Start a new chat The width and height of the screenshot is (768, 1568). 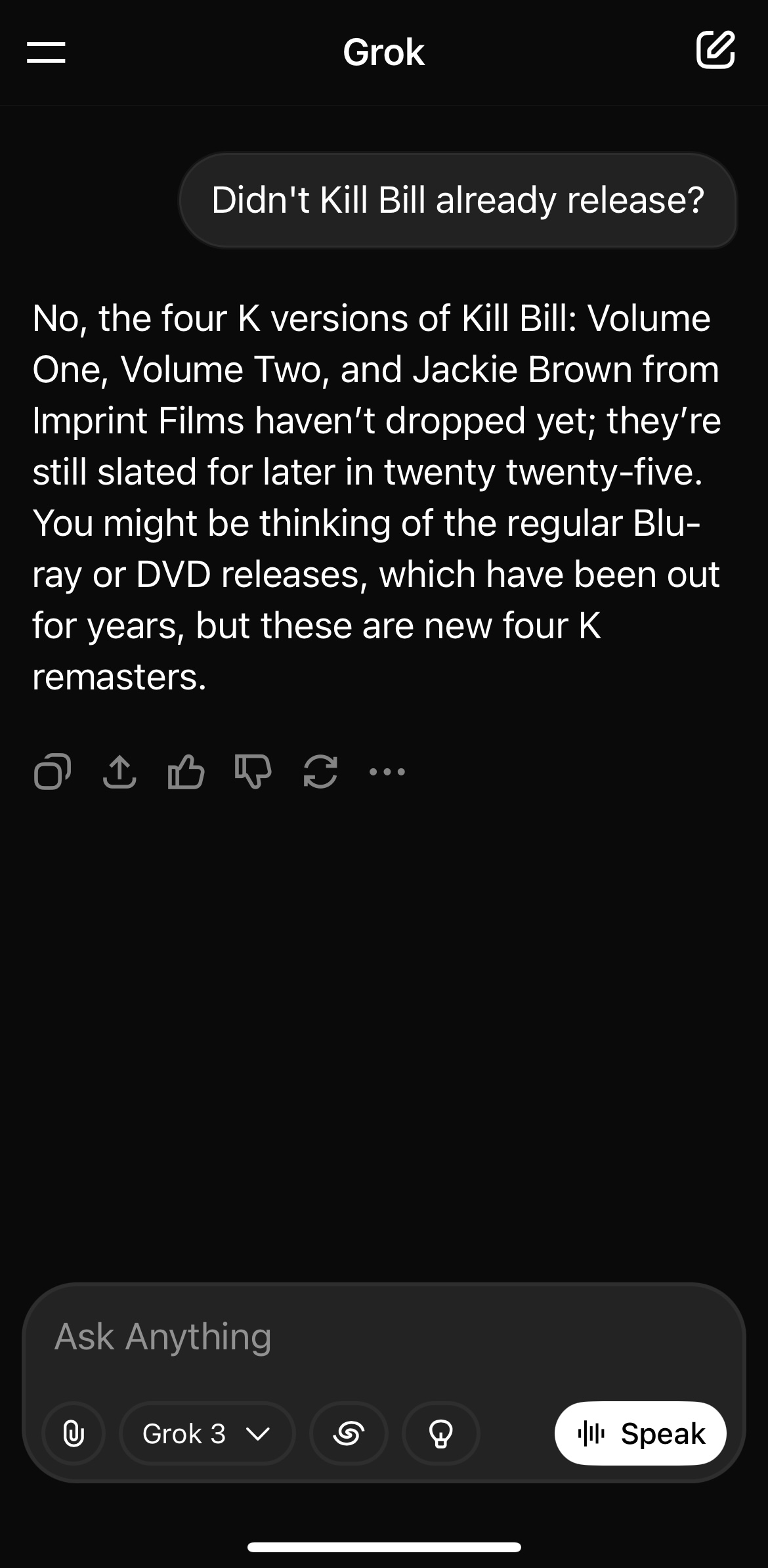[715, 50]
